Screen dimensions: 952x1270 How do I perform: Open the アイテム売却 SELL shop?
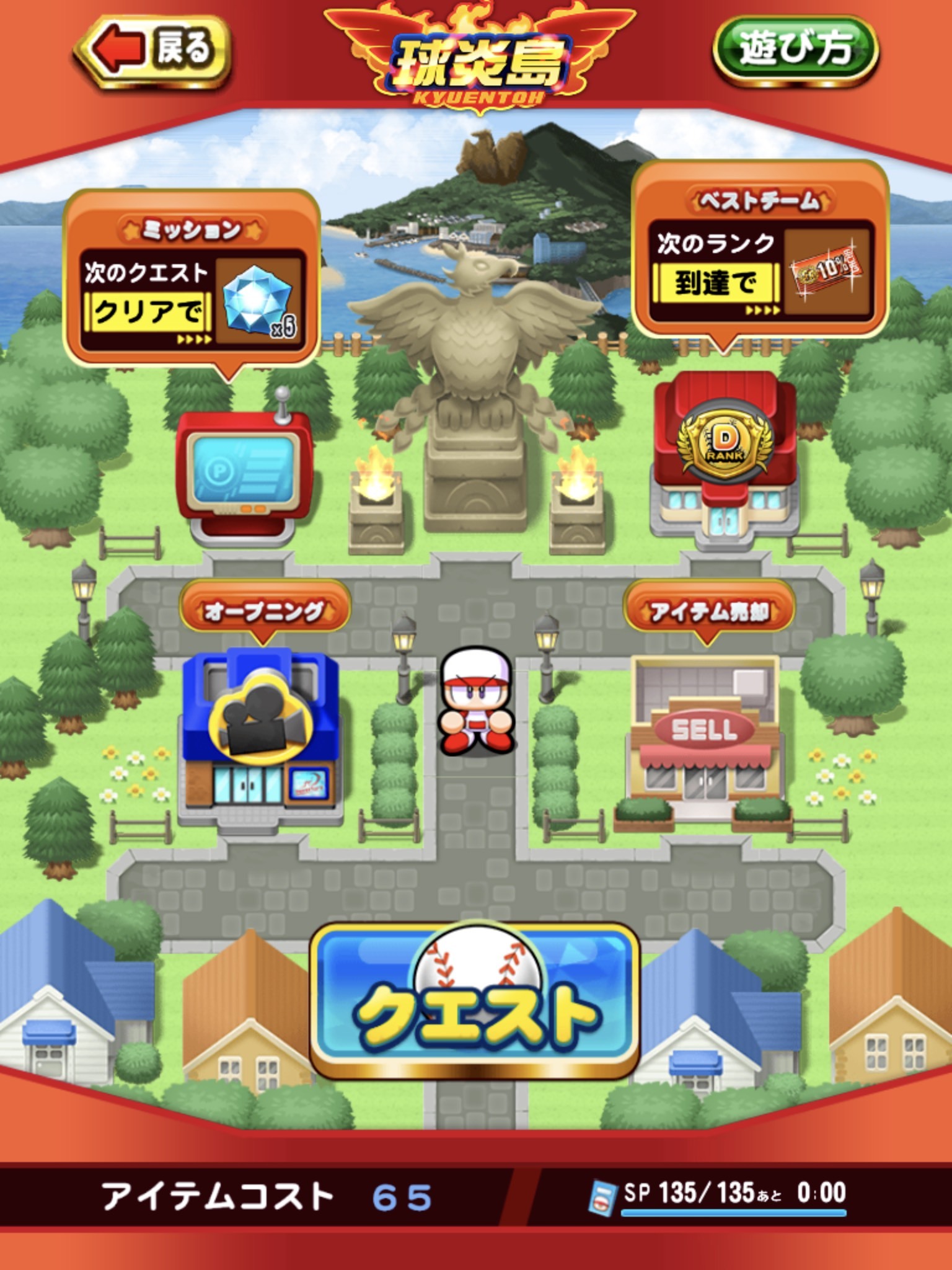click(705, 738)
